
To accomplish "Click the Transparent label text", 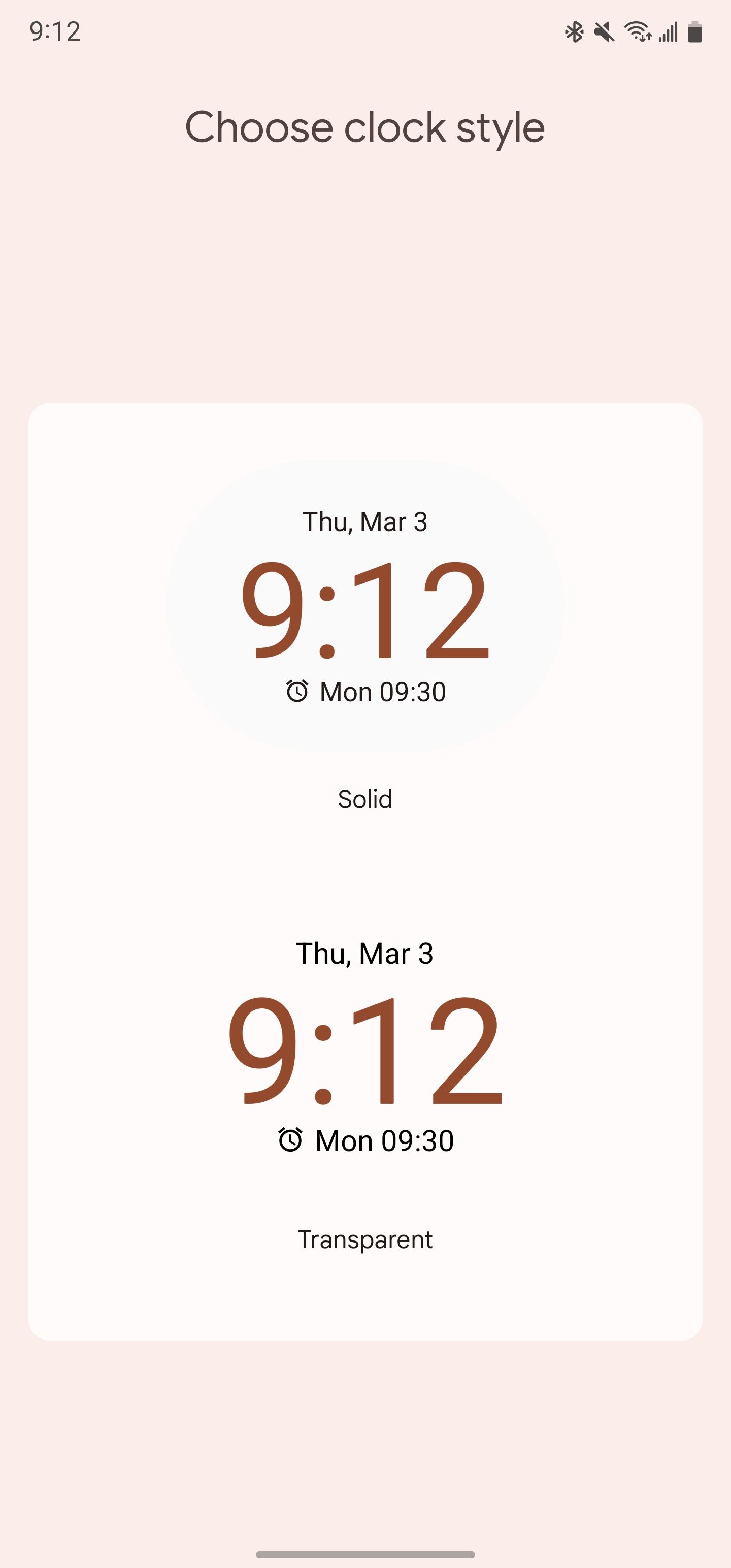I will click(365, 1239).
